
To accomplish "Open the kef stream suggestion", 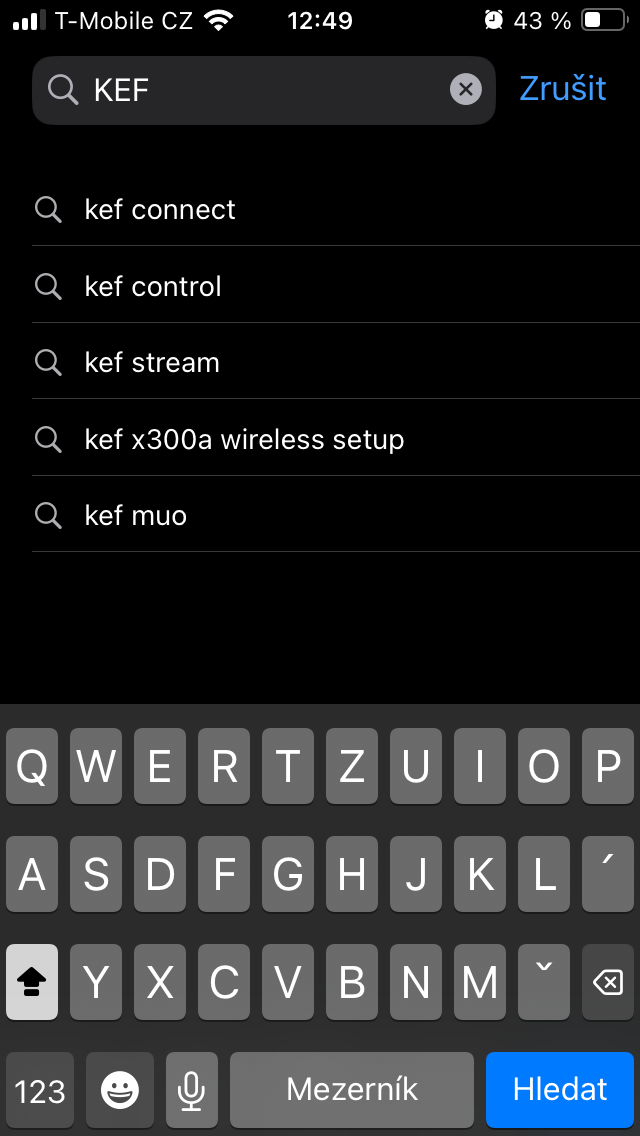I will [x=152, y=362].
